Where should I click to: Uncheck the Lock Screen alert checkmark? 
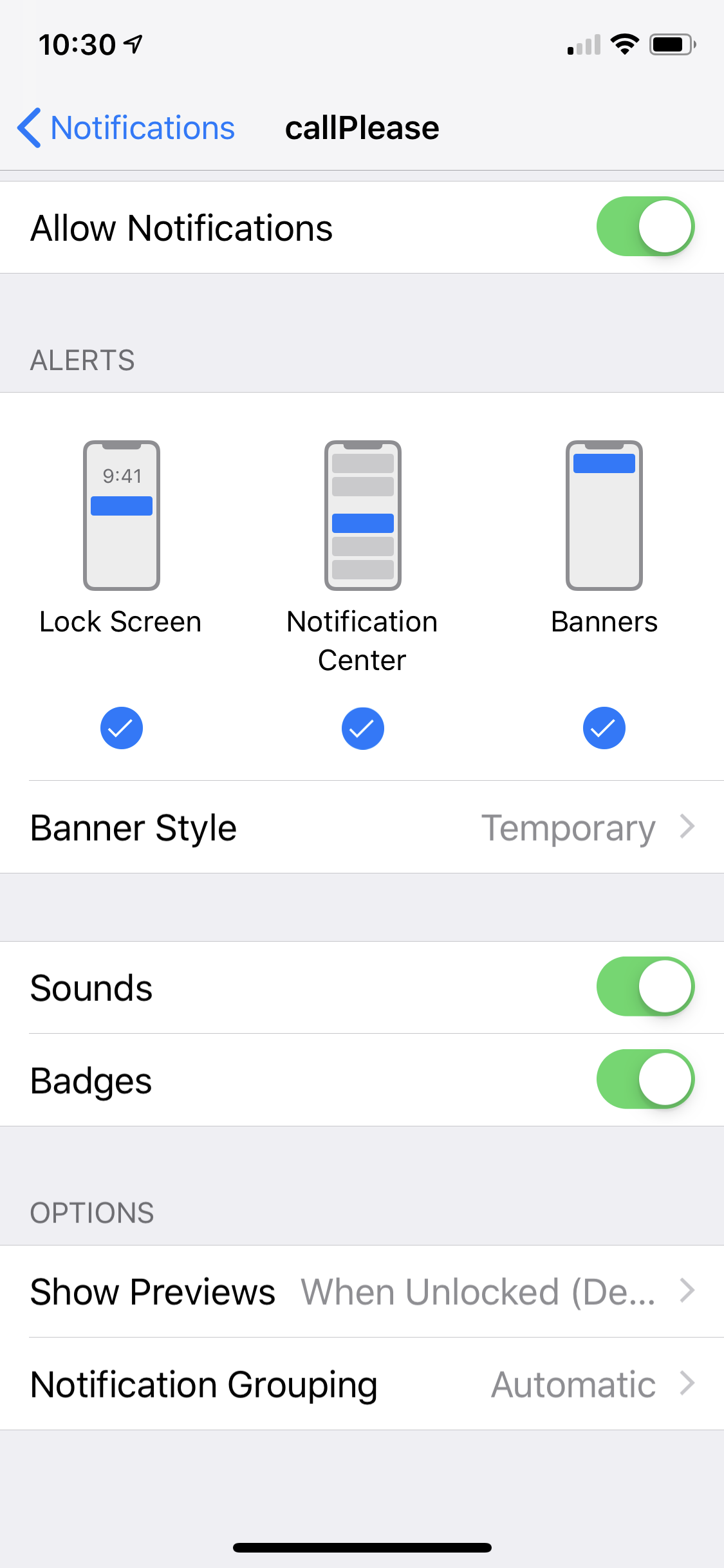[x=121, y=728]
